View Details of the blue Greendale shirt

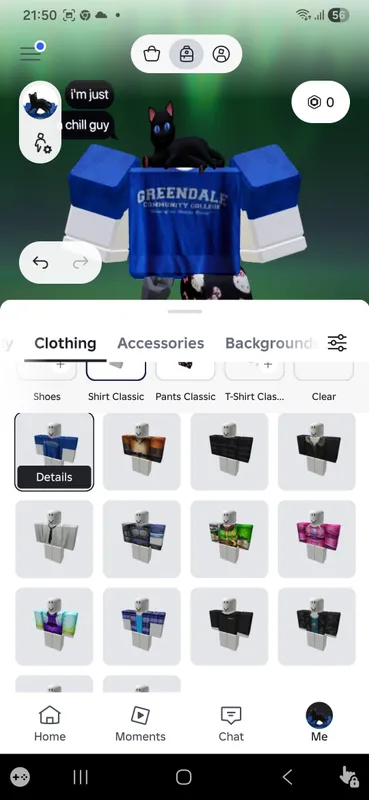pyautogui.click(x=54, y=477)
